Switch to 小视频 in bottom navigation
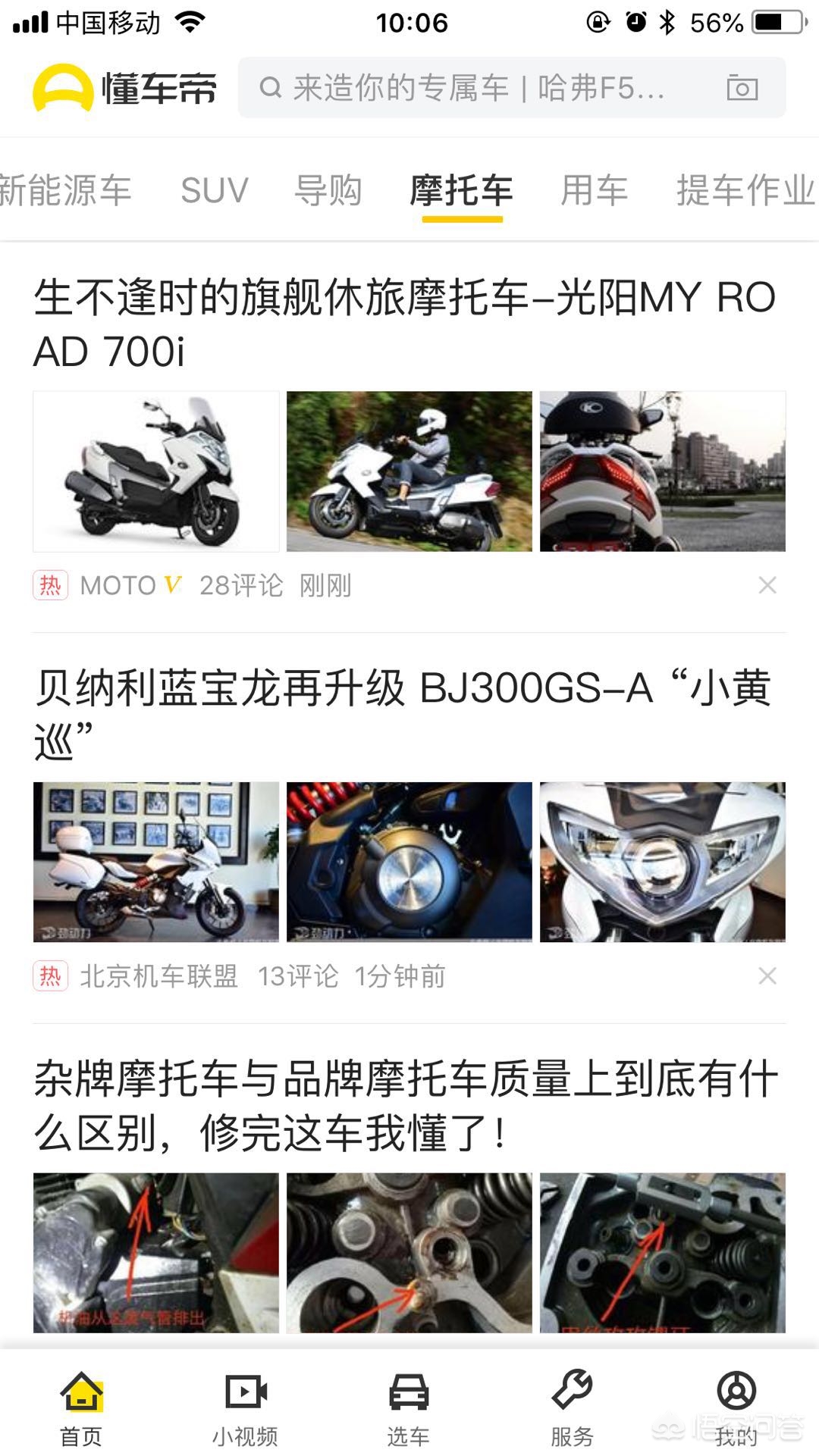819x1456 pixels. pos(245,1409)
